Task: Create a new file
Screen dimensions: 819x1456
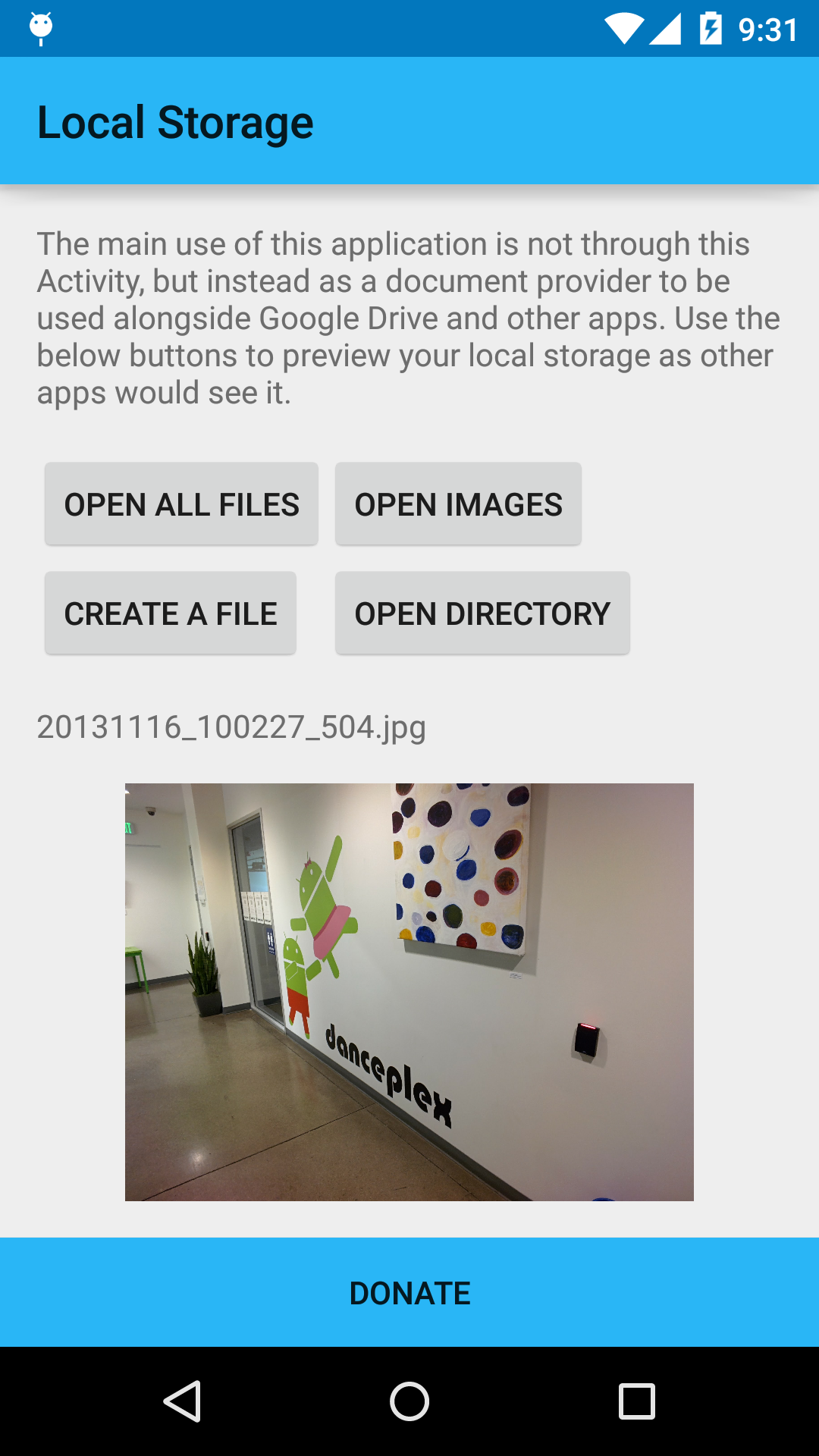Action: point(171,613)
